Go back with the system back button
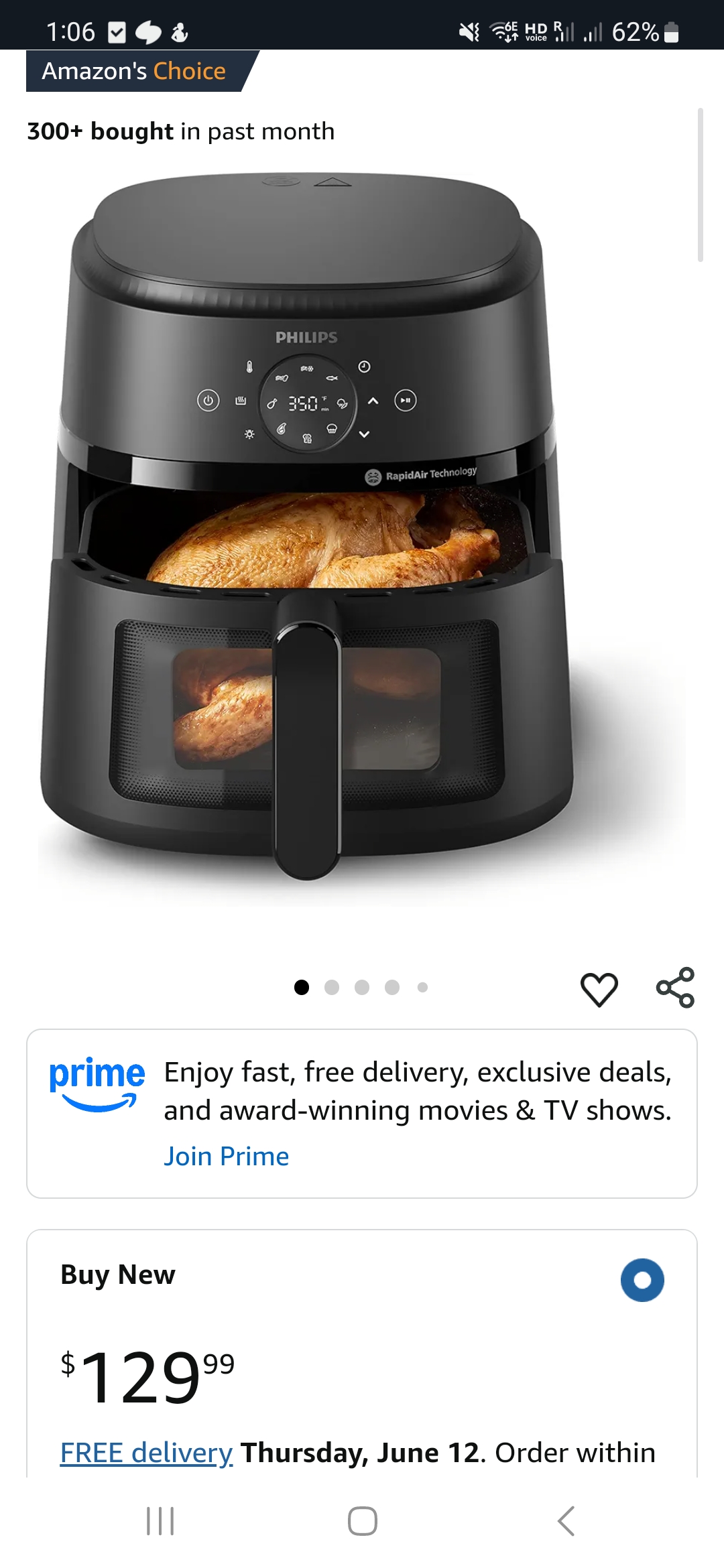This screenshot has height=1568, width=724. 566,1520
